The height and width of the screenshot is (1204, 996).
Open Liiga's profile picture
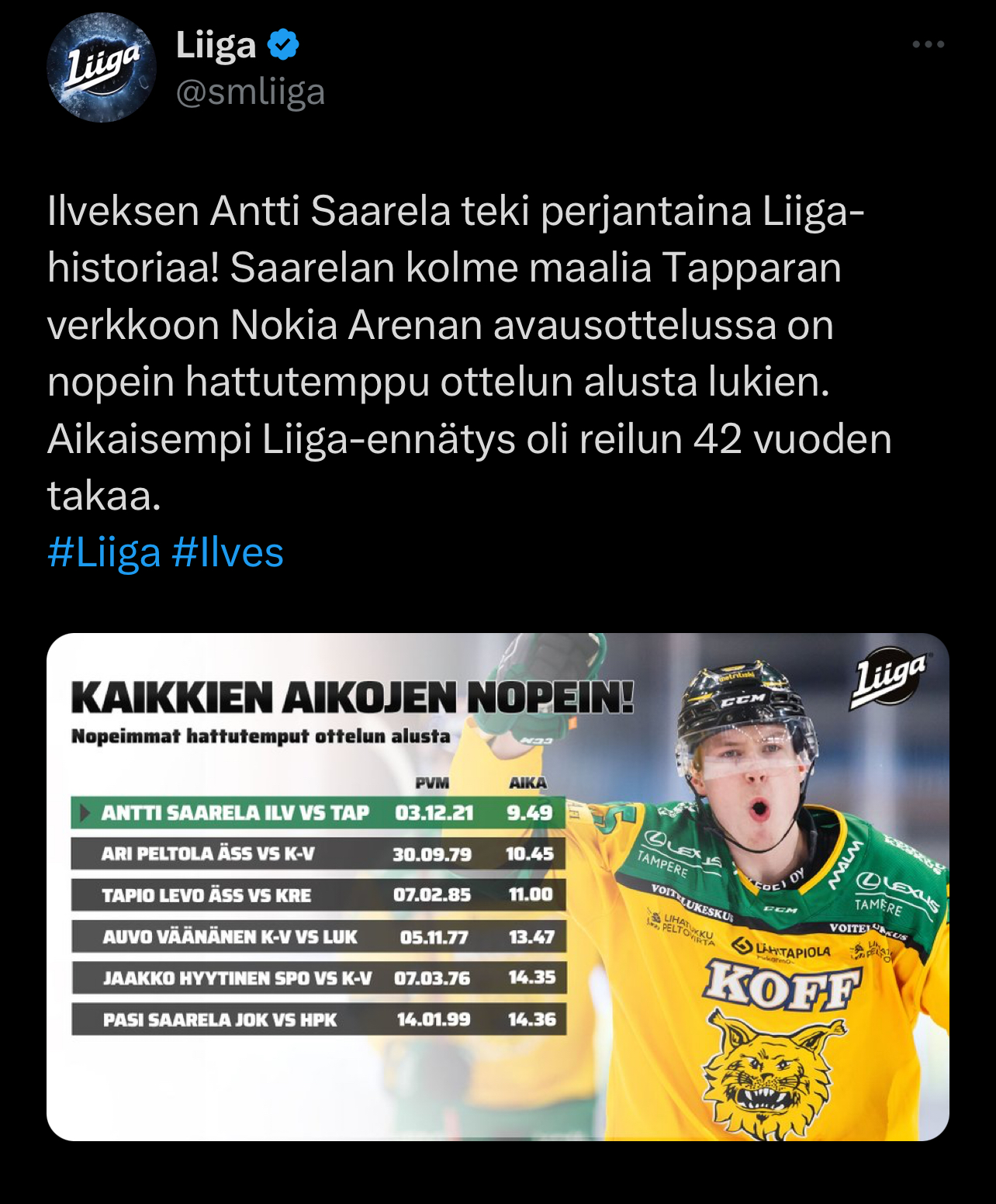pos(101,67)
